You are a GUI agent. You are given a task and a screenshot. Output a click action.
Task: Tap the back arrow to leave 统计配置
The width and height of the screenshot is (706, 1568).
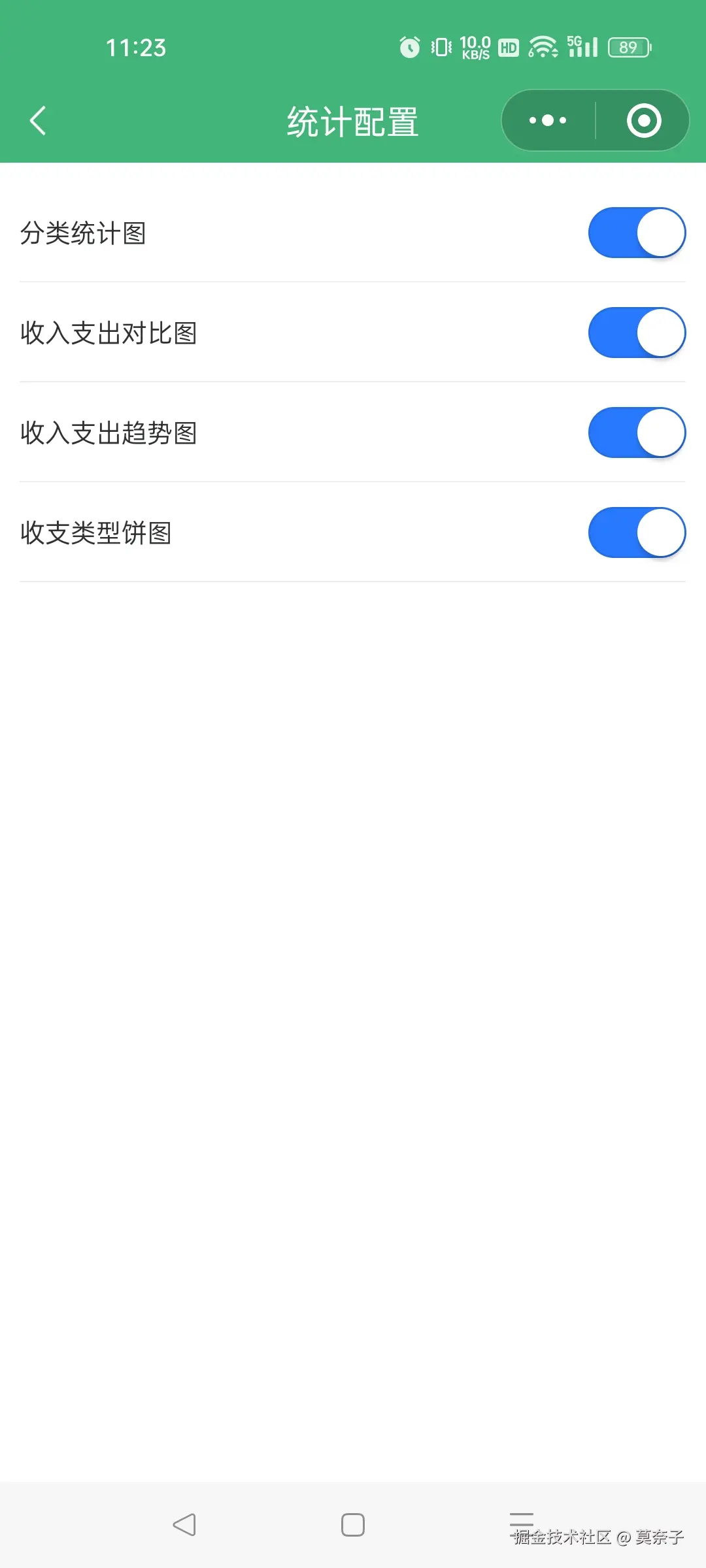[x=37, y=120]
